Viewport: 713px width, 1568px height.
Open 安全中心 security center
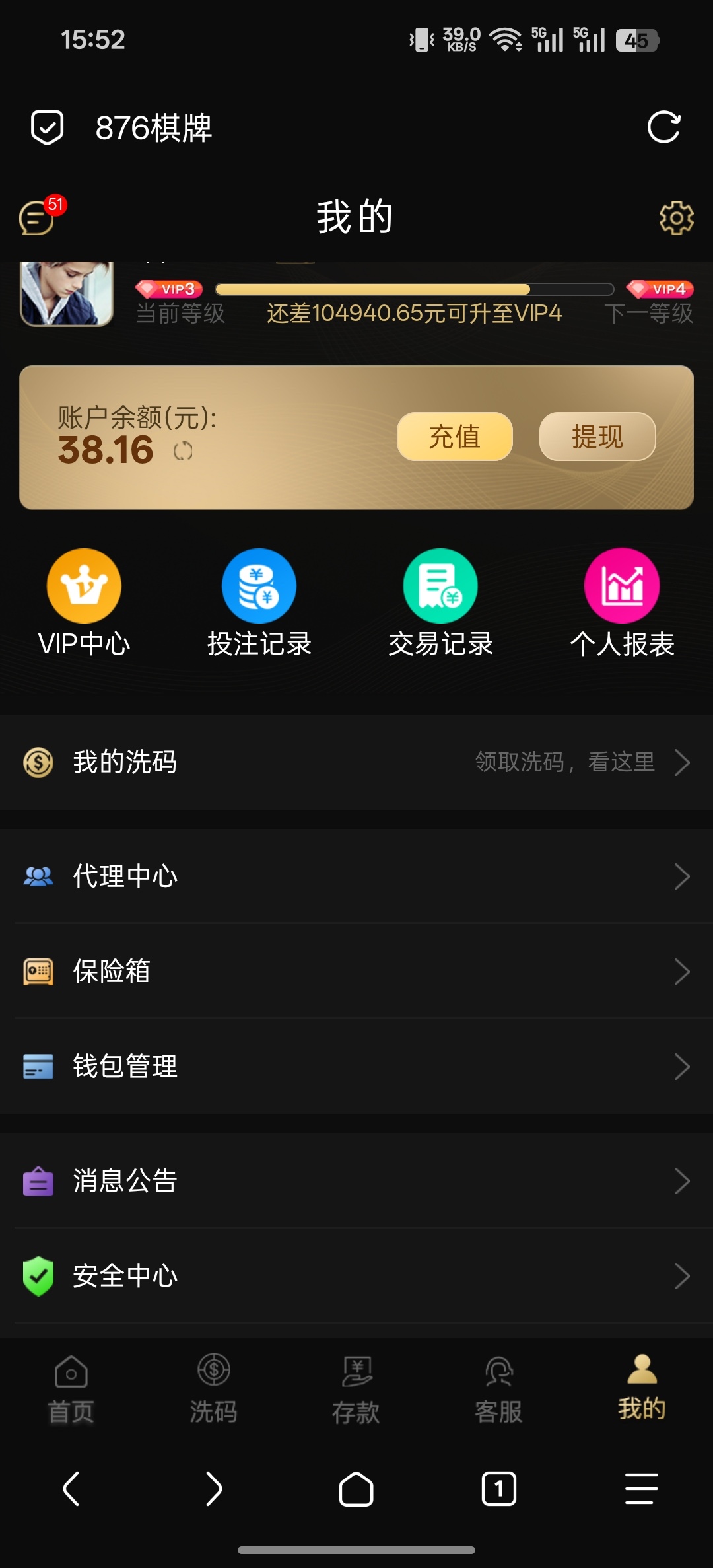(356, 1275)
